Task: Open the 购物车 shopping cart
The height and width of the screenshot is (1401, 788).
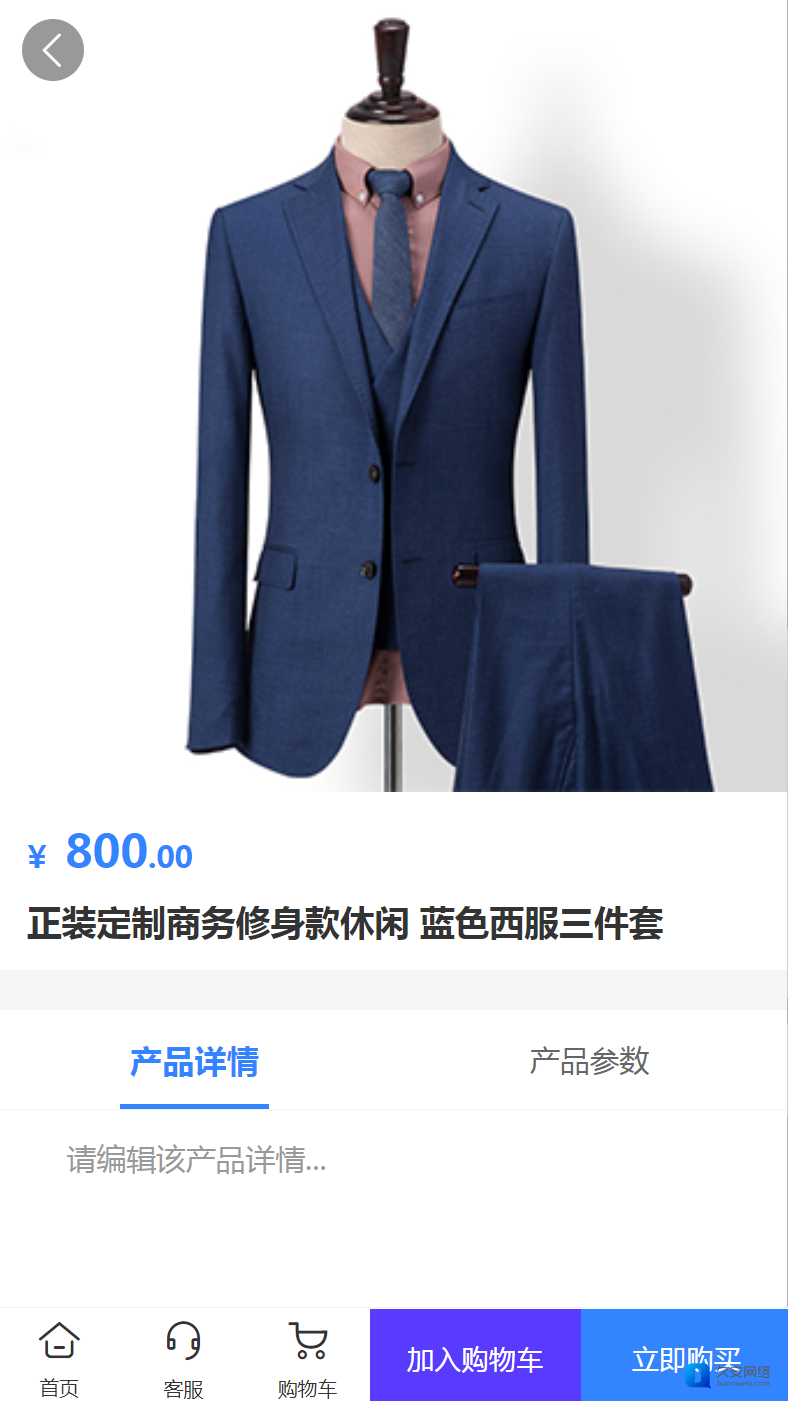Action: (307, 1357)
